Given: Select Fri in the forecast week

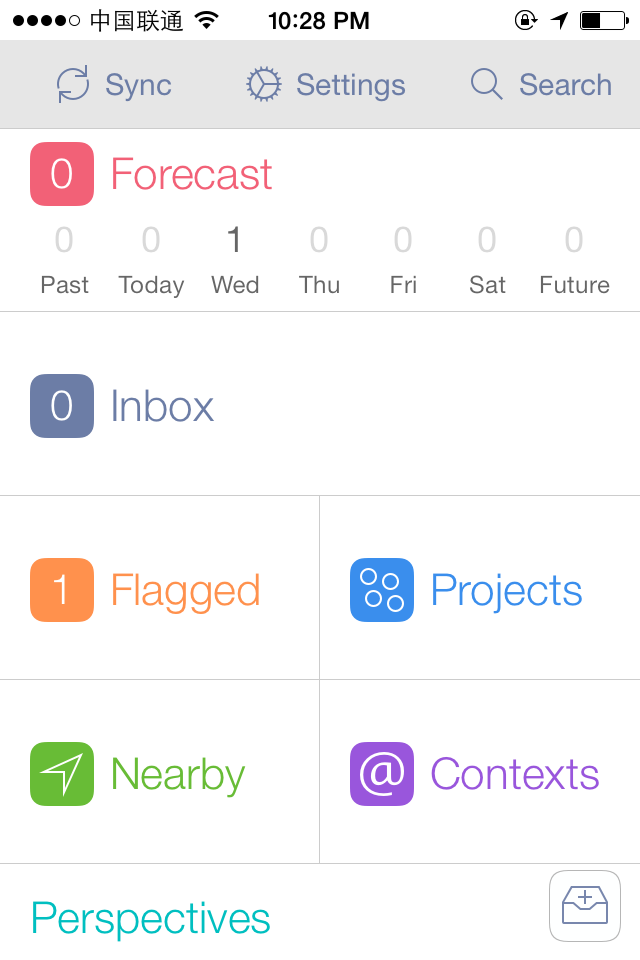Looking at the screenshot, I should coord(403,260).
